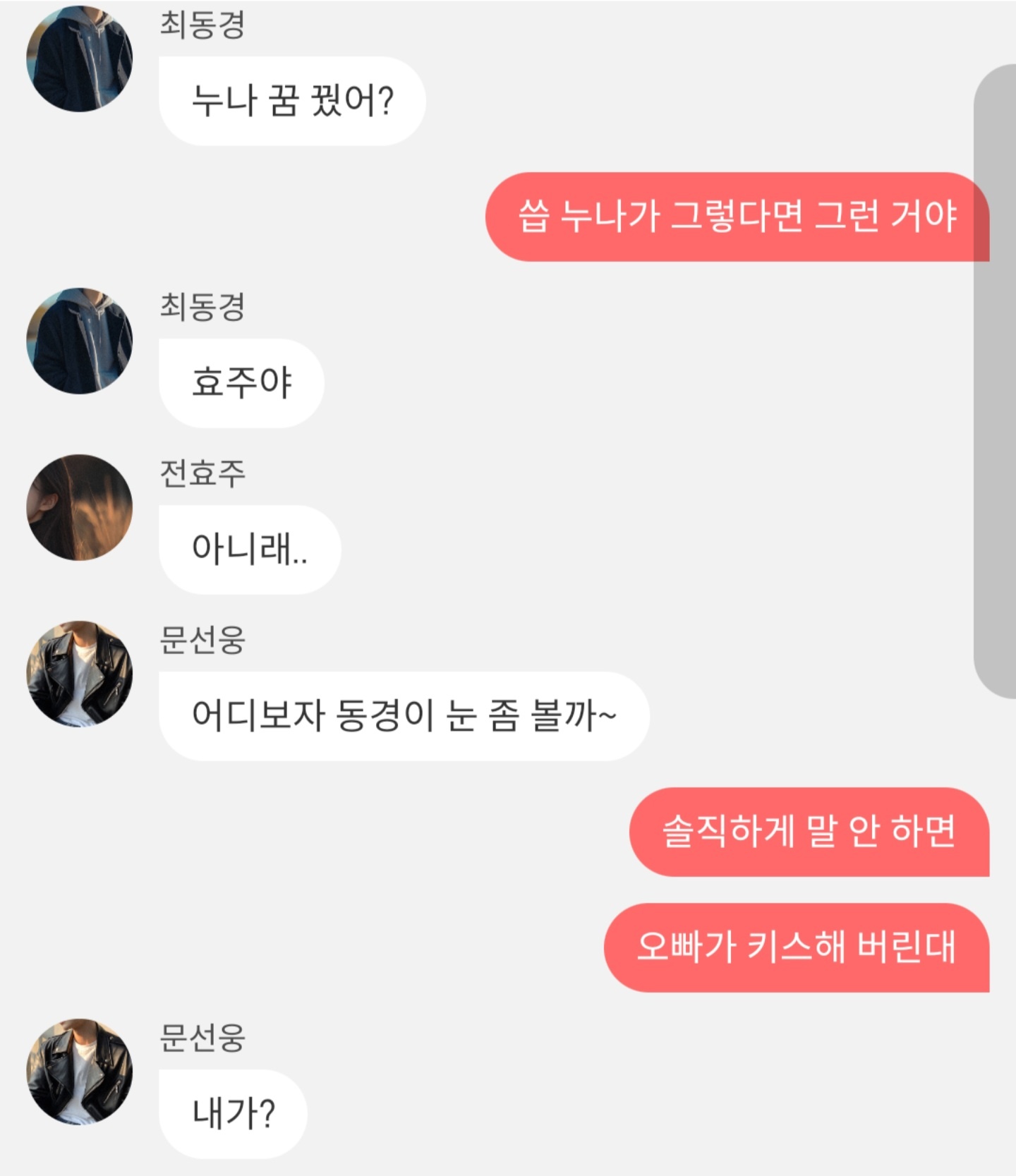The width and height of the screenshot is (1016, 1176).
Task: Tap the gray scrollbar handle
Action: point(995,381)
